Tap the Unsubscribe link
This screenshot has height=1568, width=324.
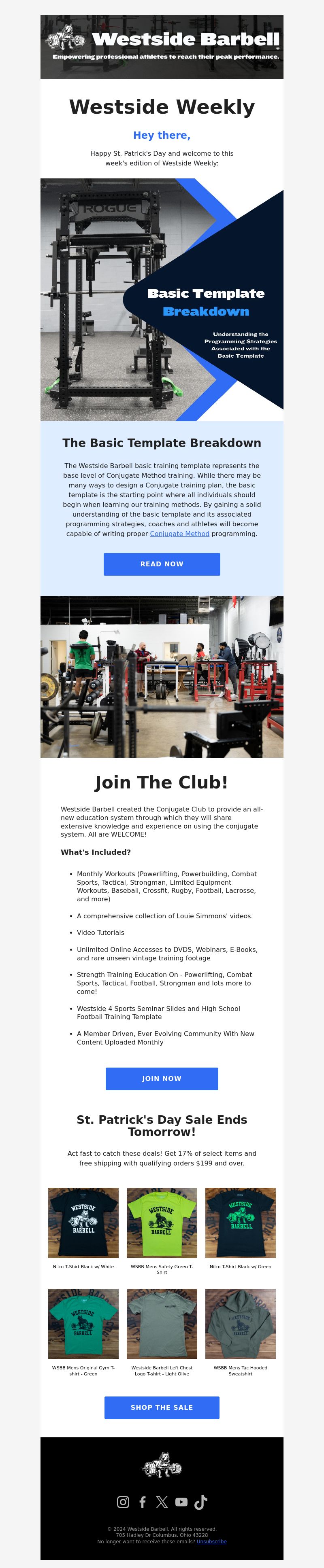coord(211,1541)
